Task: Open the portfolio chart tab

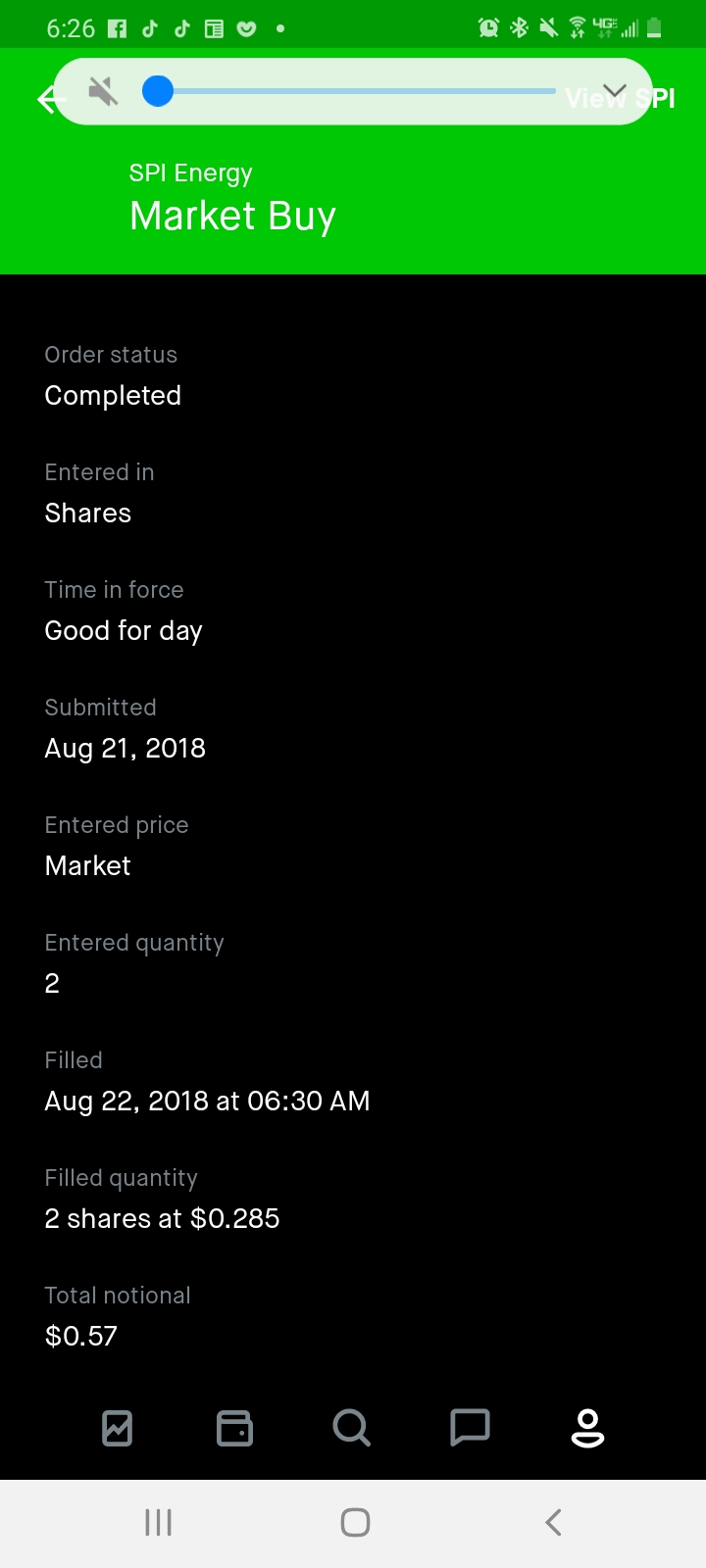Action: [x=118, y=1428]
